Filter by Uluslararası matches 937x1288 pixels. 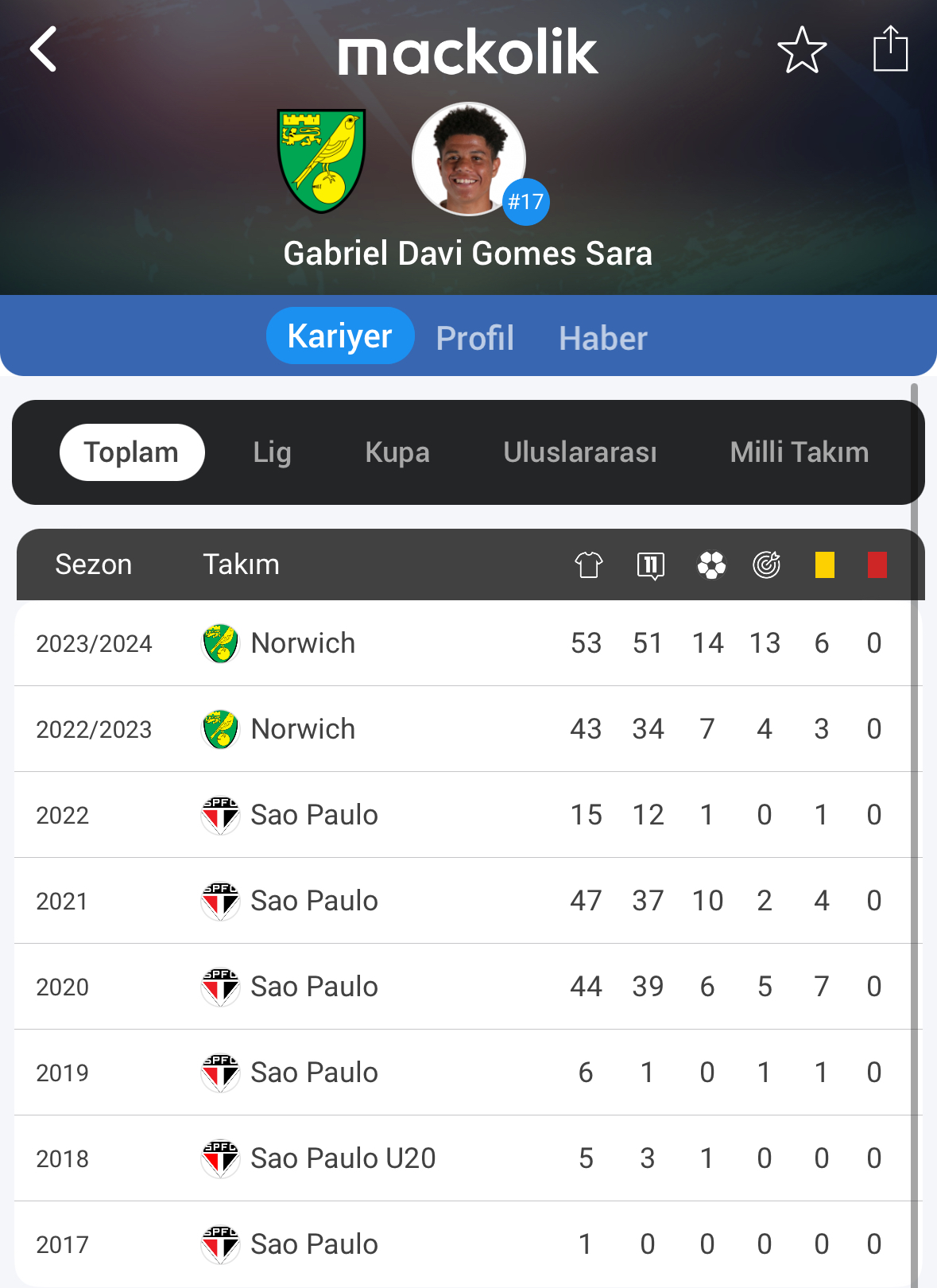(x=579, y=452)
